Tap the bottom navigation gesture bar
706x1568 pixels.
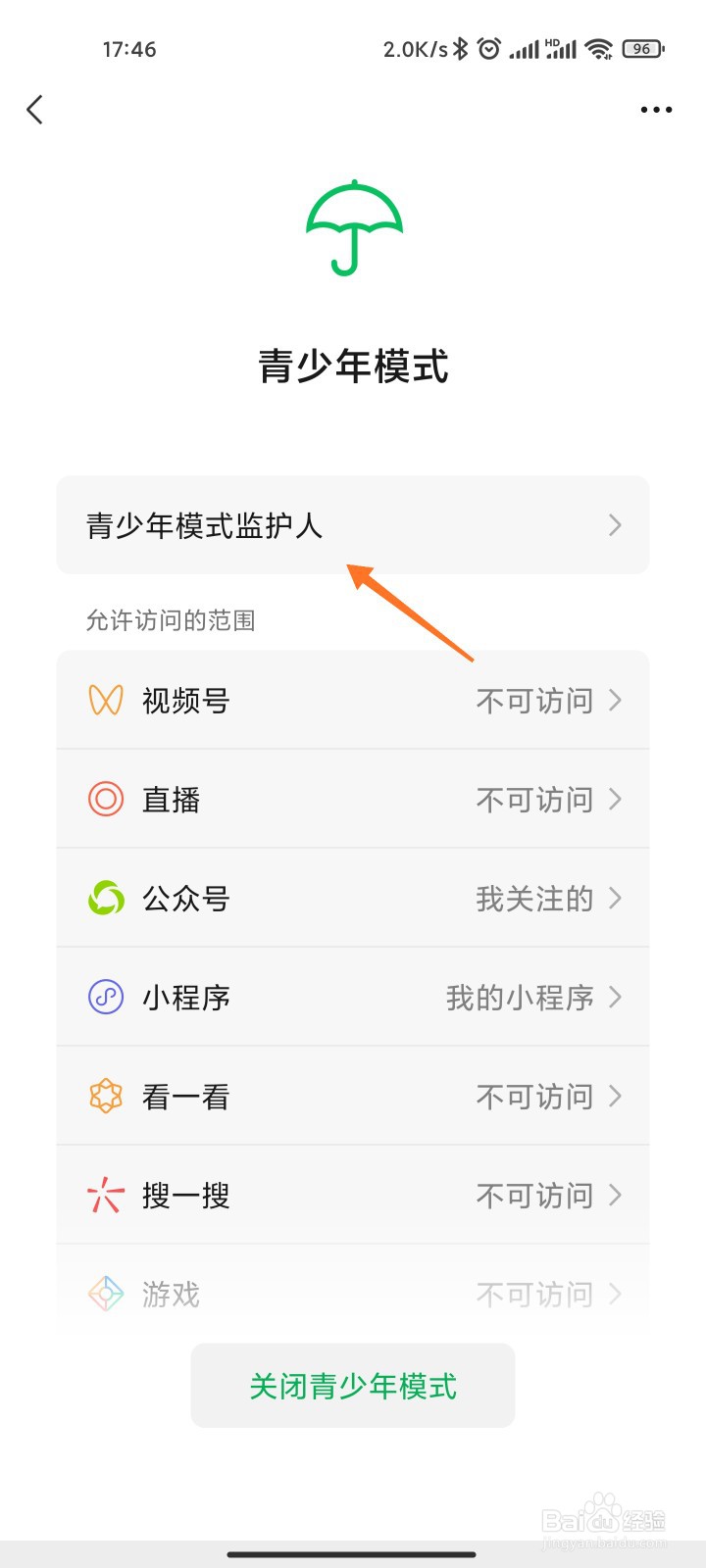tap(353, 1550)
